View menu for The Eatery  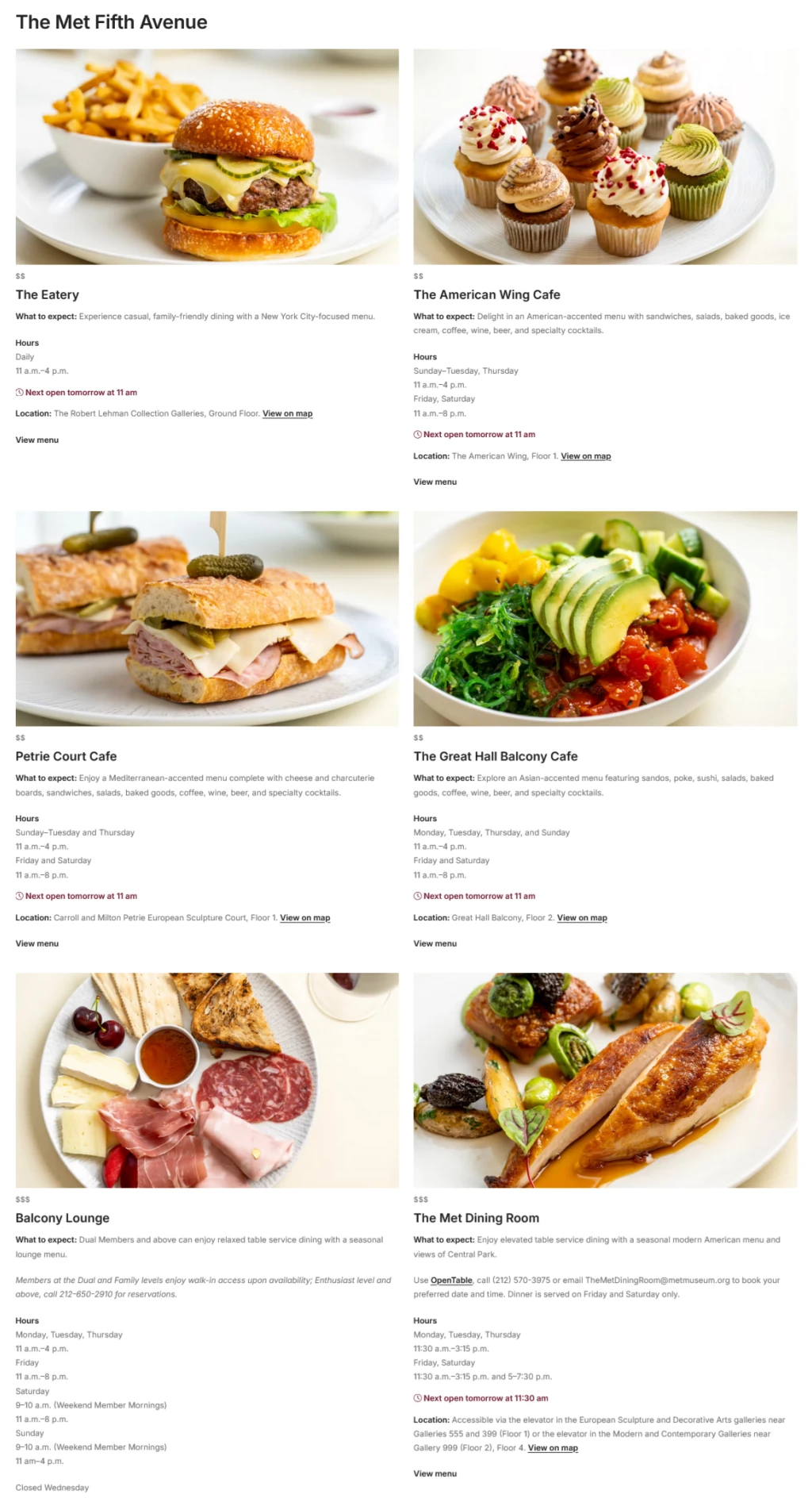click(x=37, y=440)
